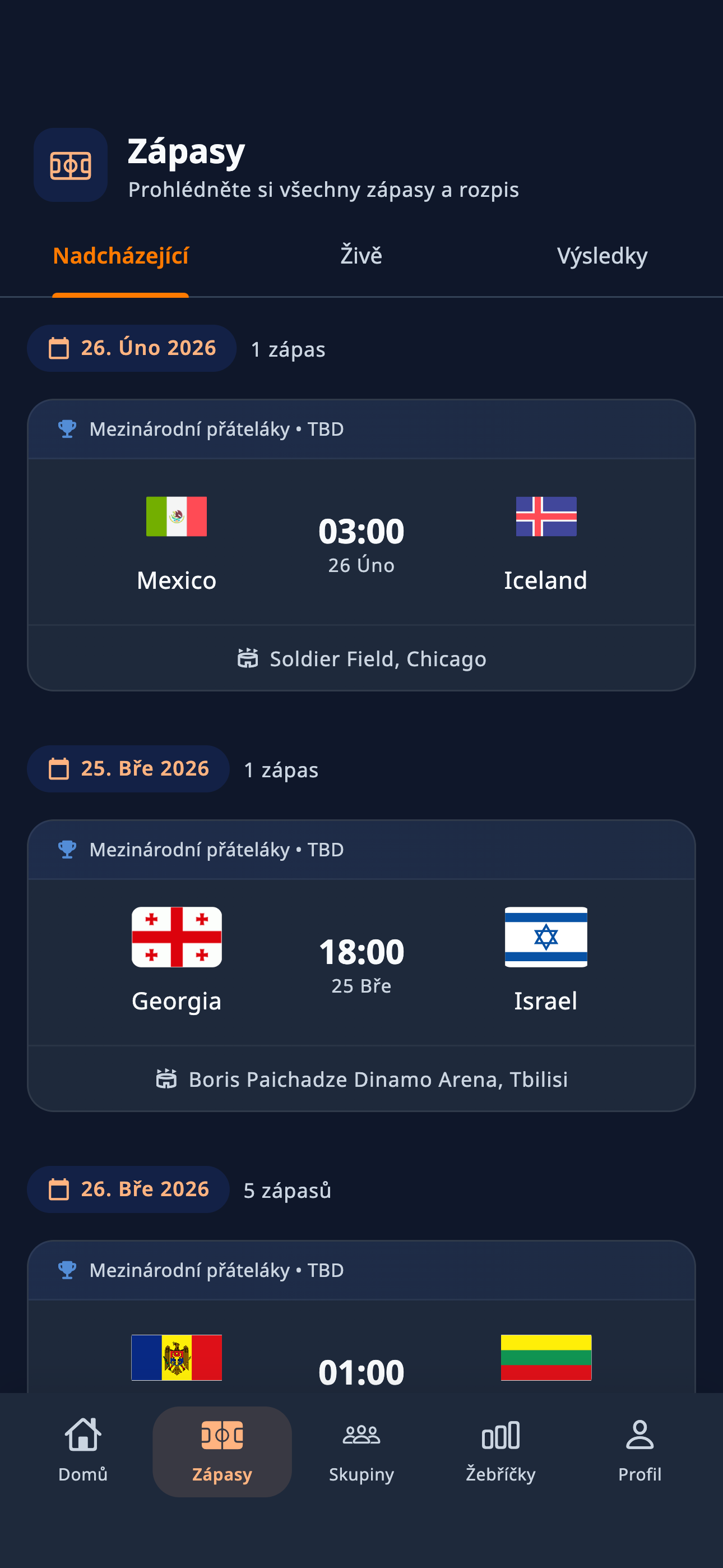Select the Skupiny groups icon
The height and width of the screenshot is (1568, 723).
[361, 1433]
